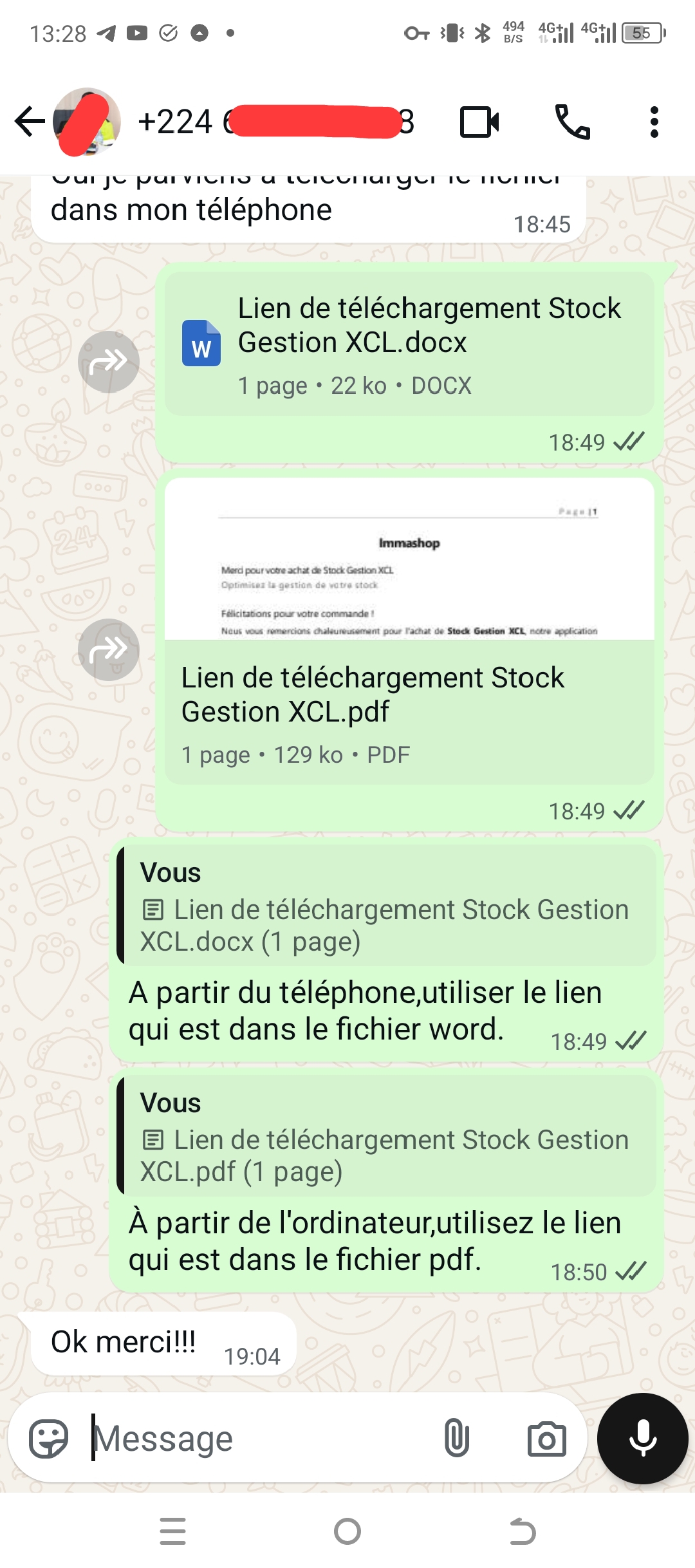The height and width of the screenshot is (1568, 695).
Task: Open the contact's profile picture
Action: tap(87, 122)
